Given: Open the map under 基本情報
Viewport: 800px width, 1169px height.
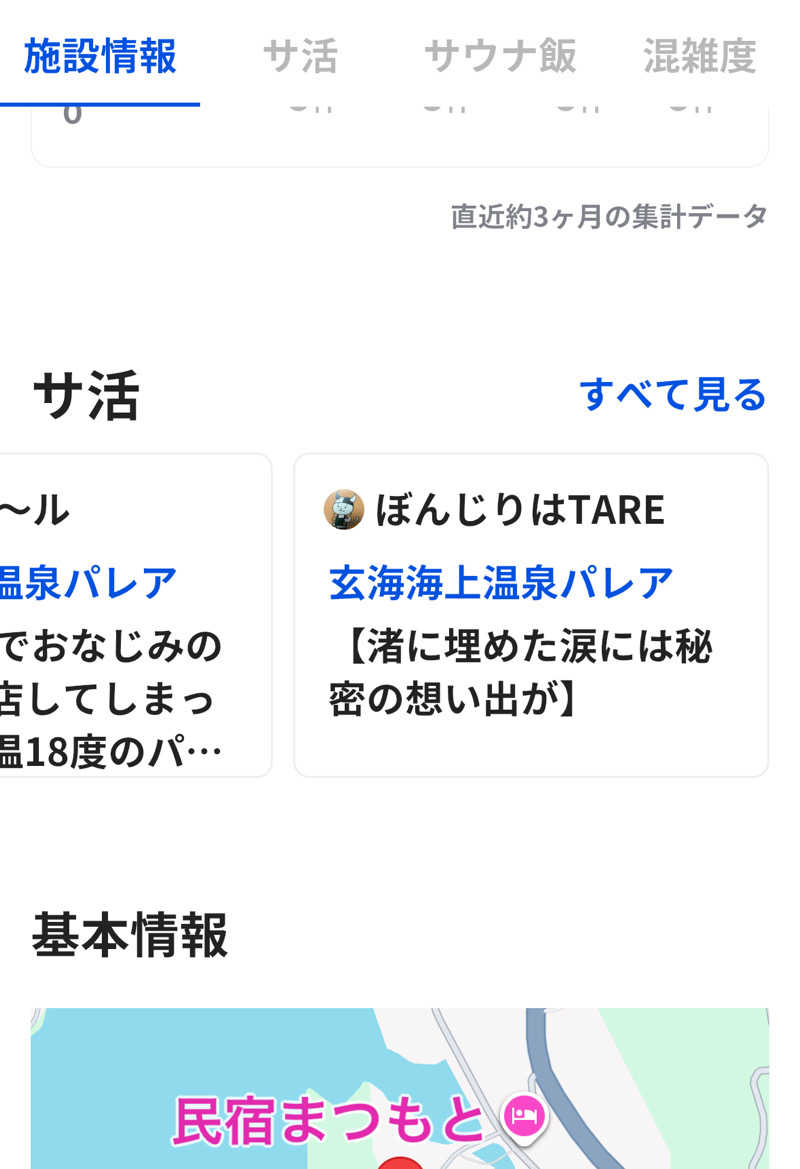Looking at the screenshot, I should 400,1090.
